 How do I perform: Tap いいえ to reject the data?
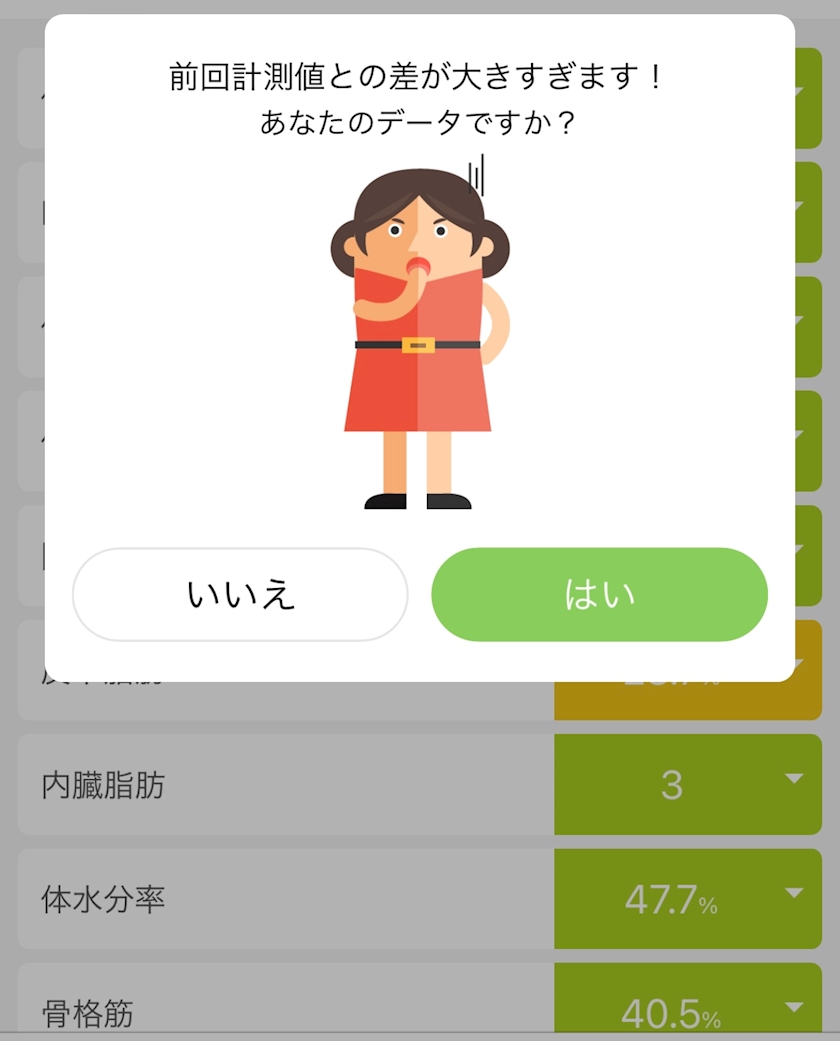click(x=240, y=594)
